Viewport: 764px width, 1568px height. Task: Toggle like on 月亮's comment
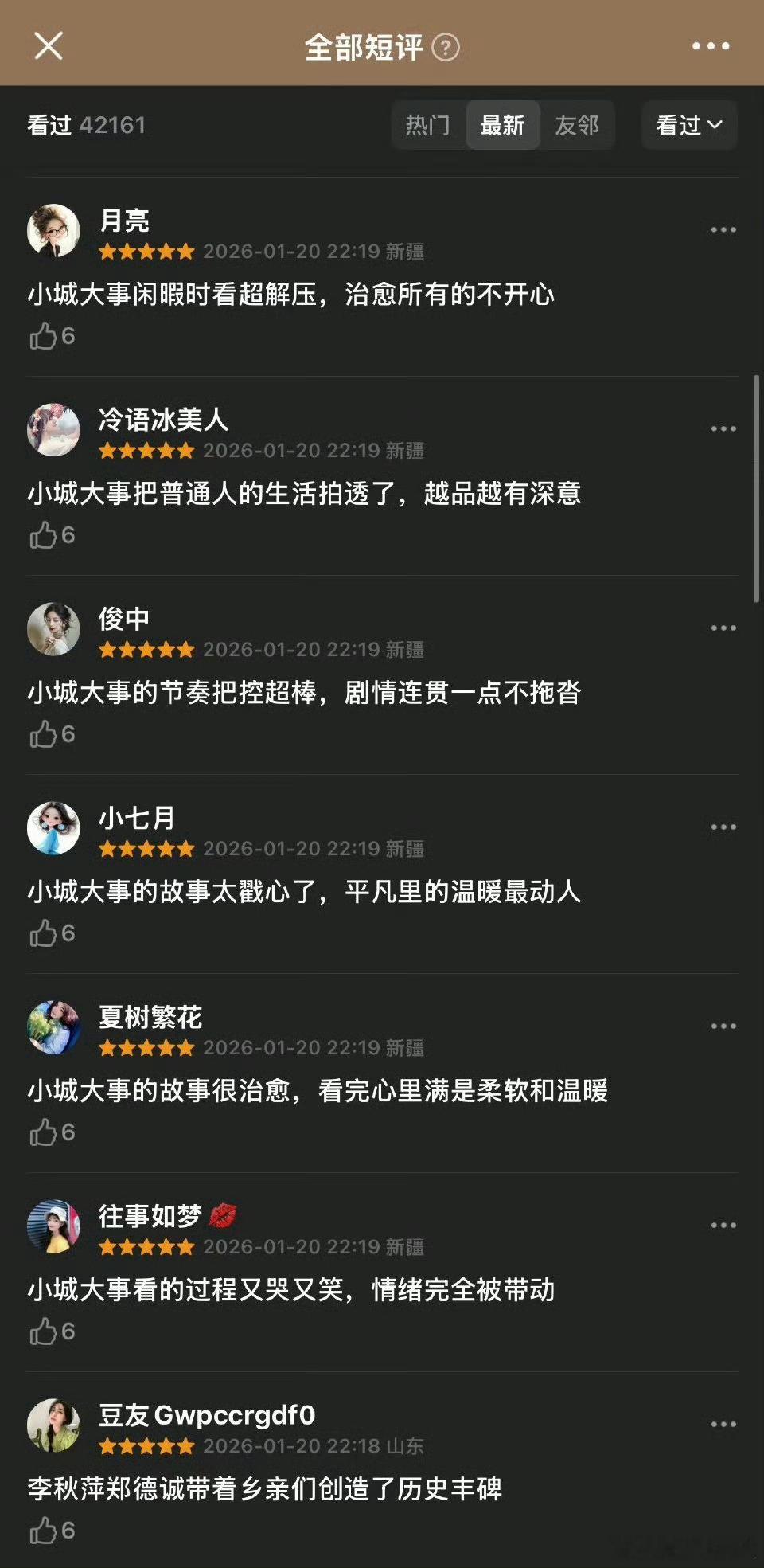(44, 334)
